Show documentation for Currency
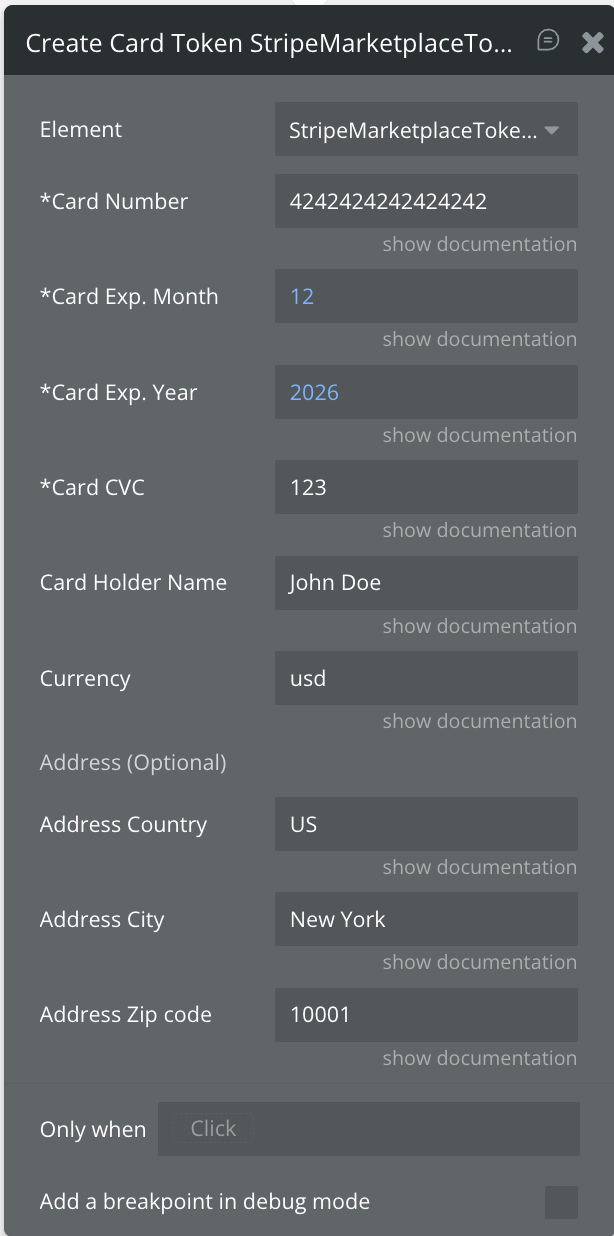This screenshot has height=1236, width=614. click(x=479, y=721)
